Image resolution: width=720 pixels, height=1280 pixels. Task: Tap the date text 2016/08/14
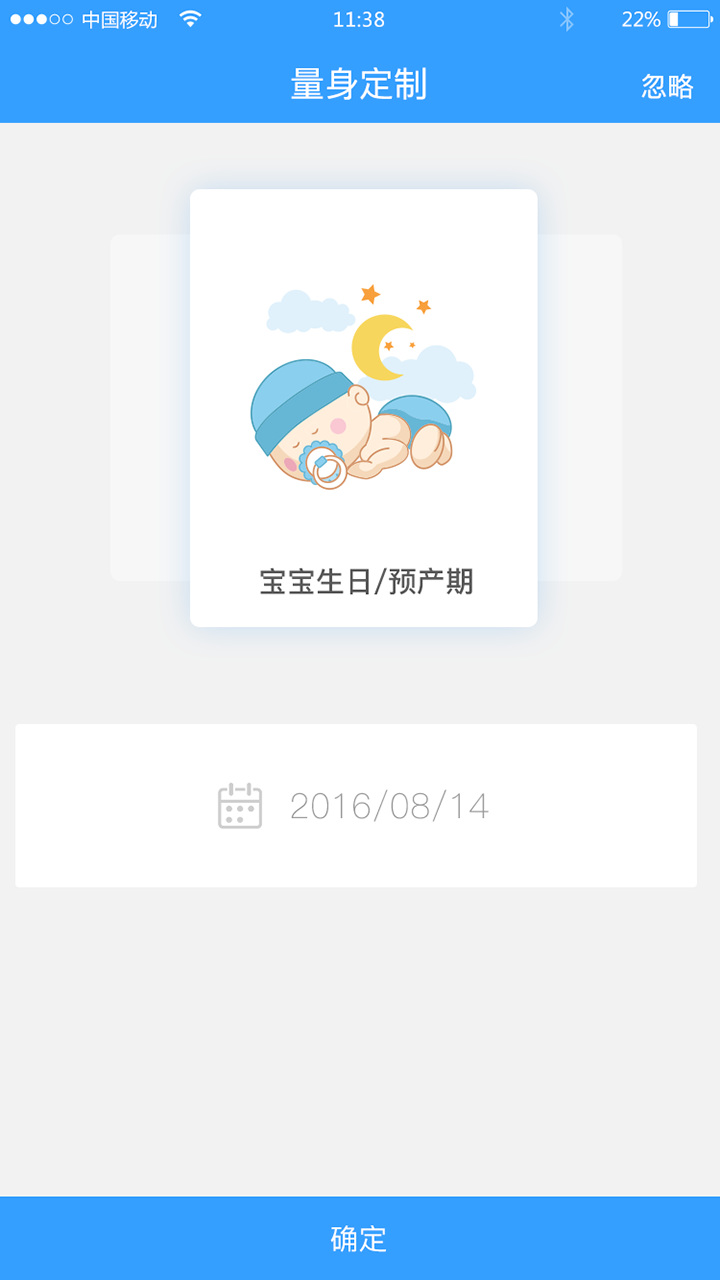tap(390, 805)
